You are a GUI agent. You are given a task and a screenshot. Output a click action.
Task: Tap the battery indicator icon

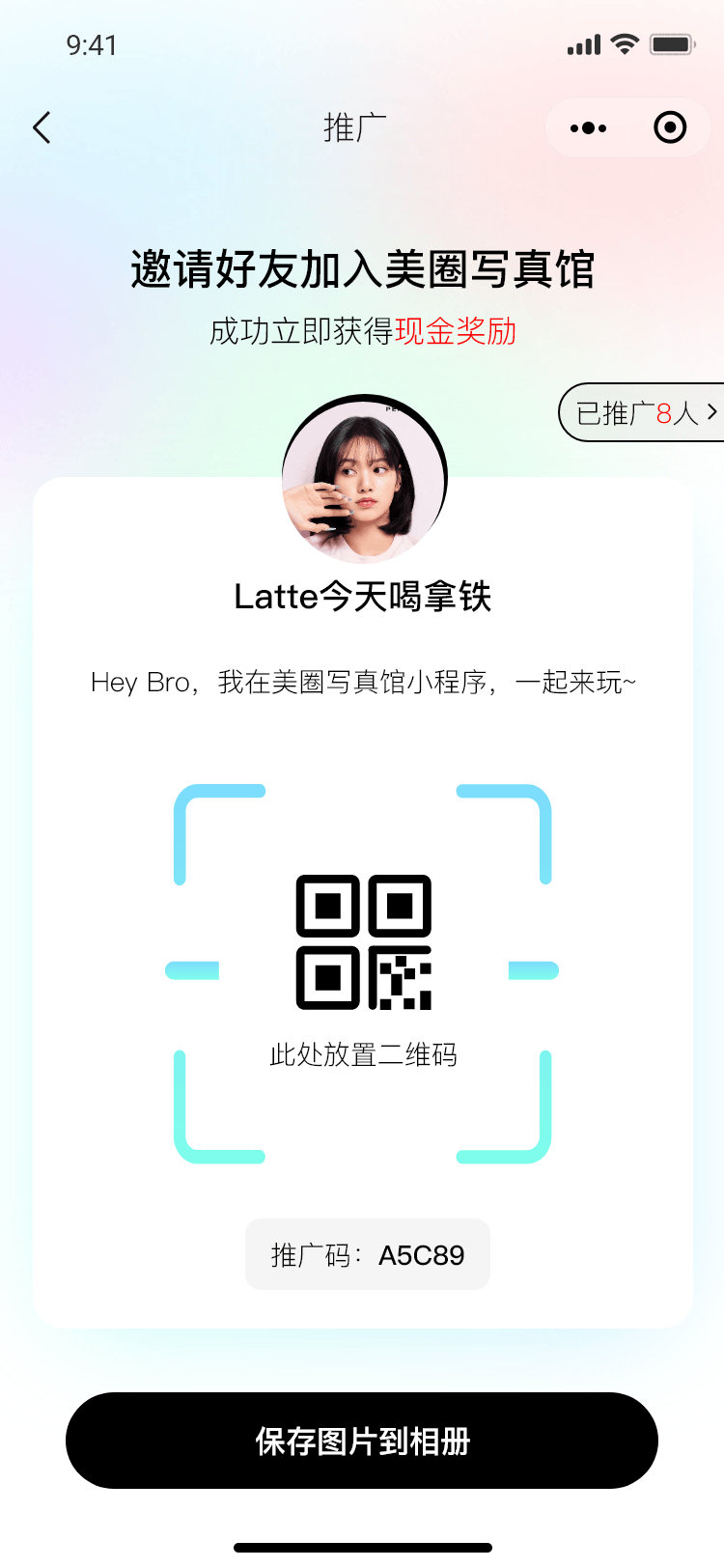672,42
